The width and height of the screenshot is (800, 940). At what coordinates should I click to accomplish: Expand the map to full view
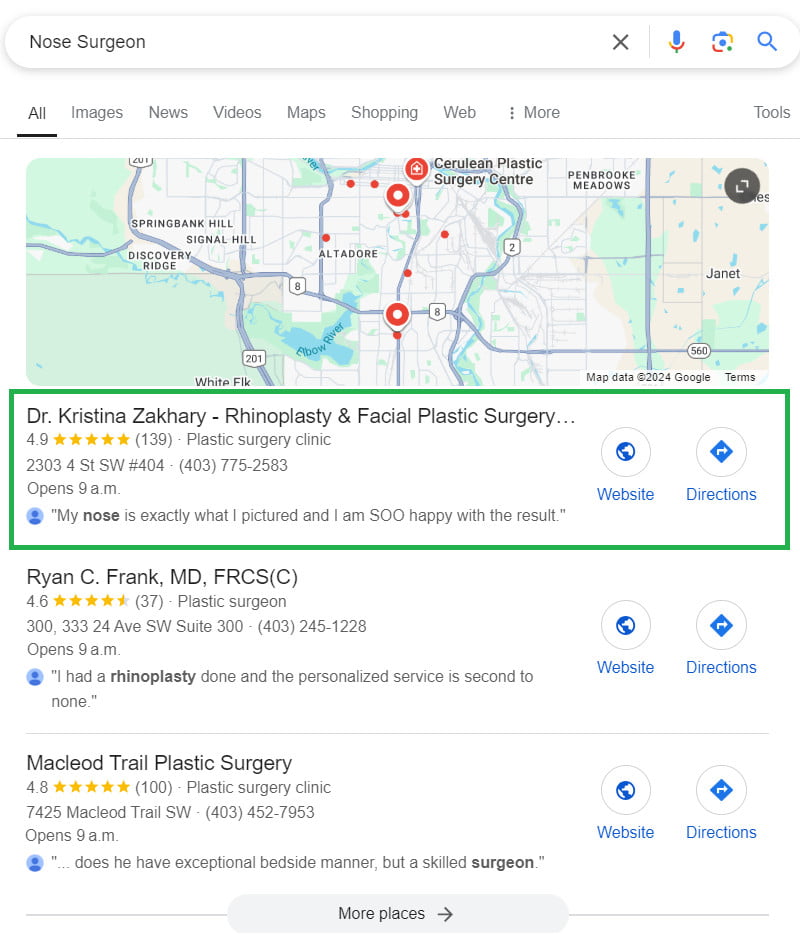742,185
